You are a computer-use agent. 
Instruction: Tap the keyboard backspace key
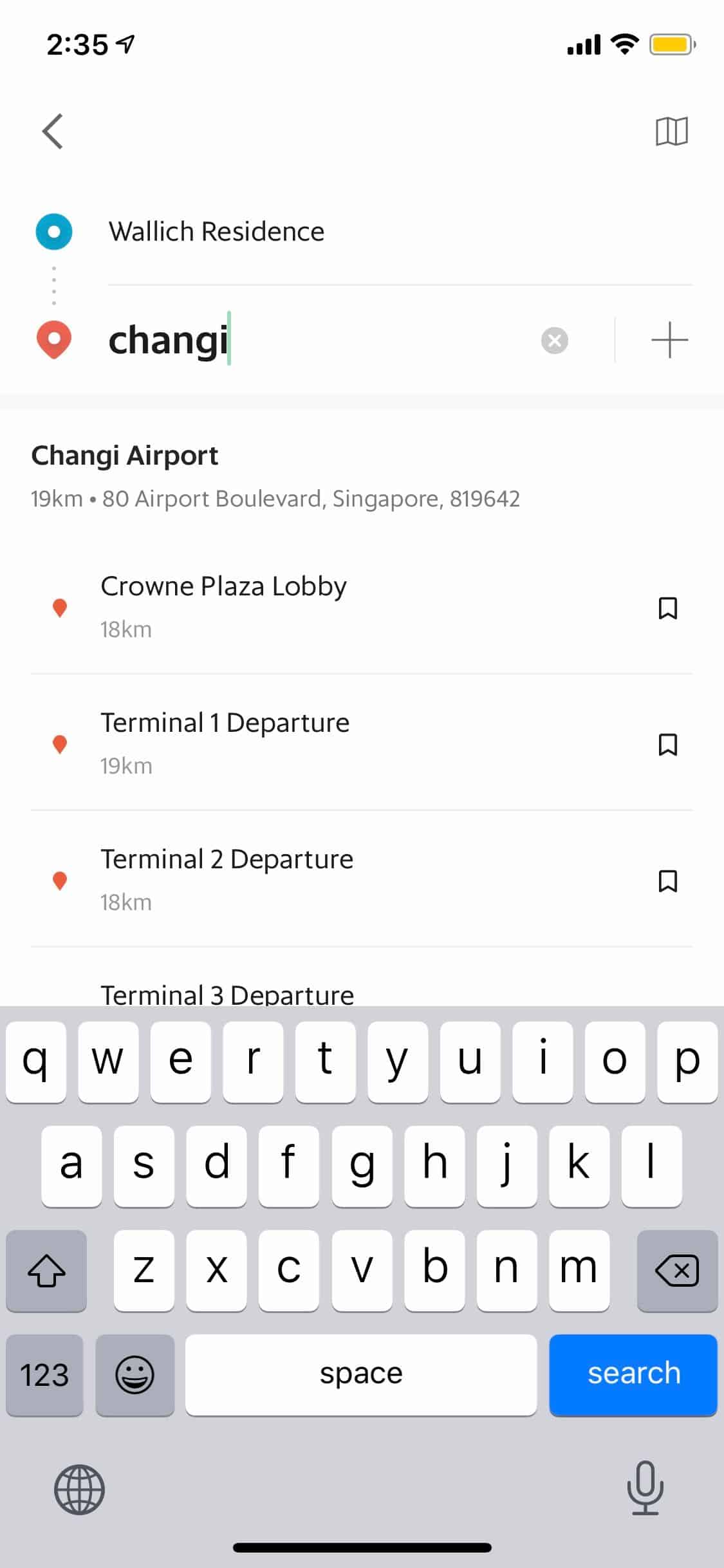tap(677, 1271)
